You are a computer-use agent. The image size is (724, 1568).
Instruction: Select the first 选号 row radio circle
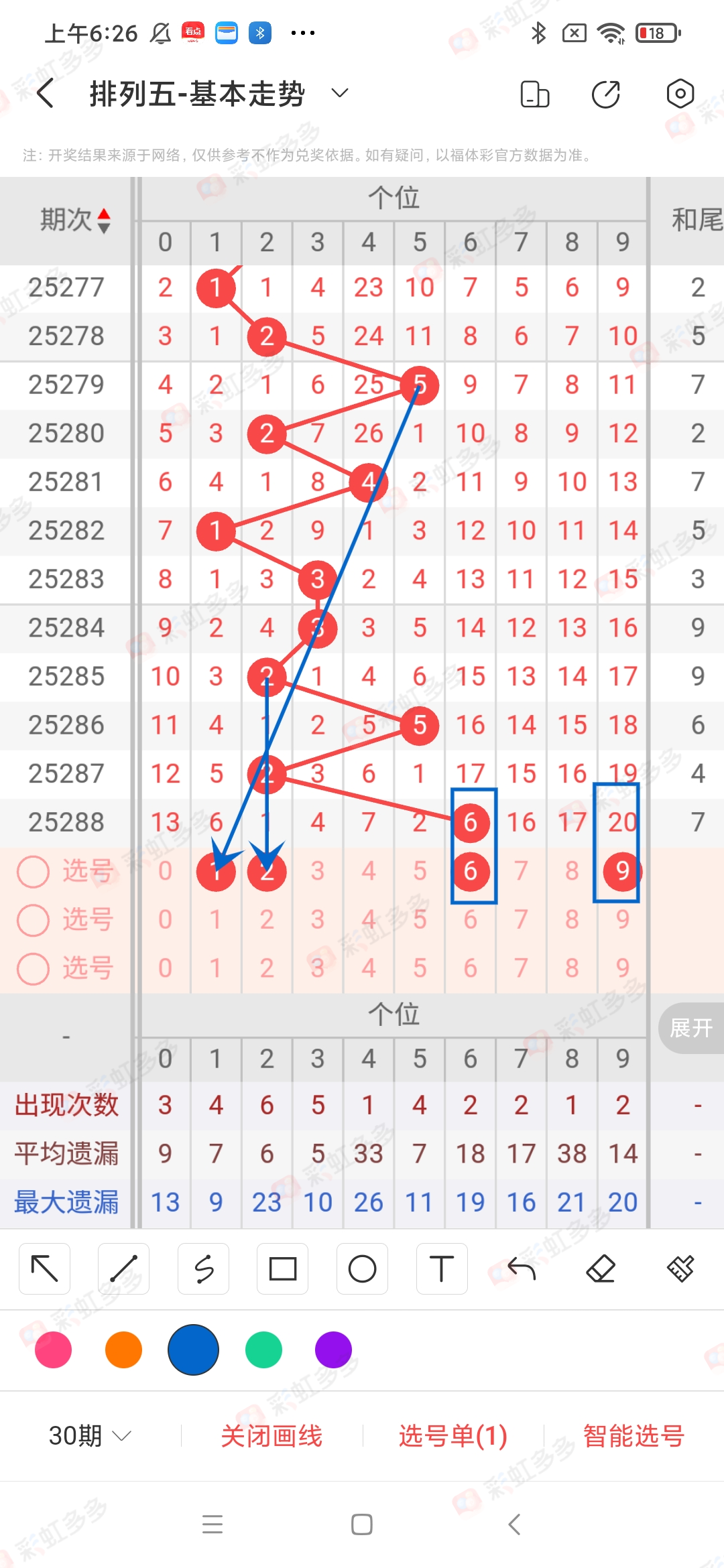[x=33, y=872]
